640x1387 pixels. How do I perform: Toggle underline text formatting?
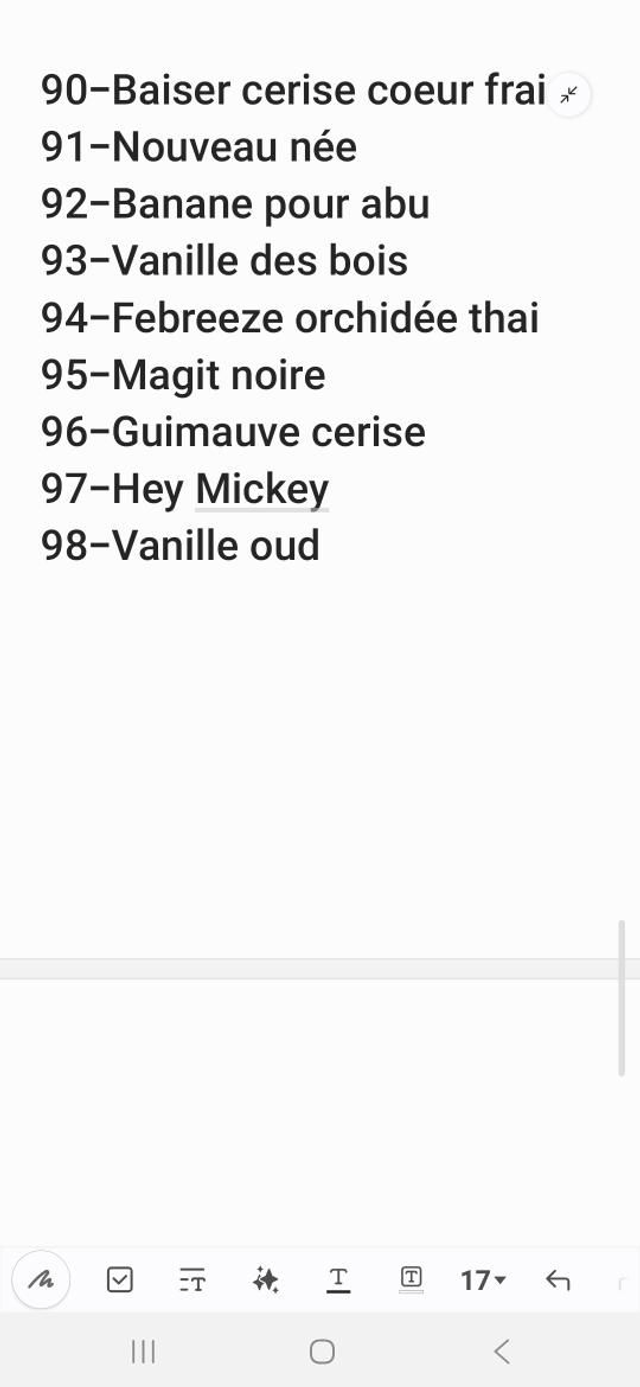coord(339,1279)
